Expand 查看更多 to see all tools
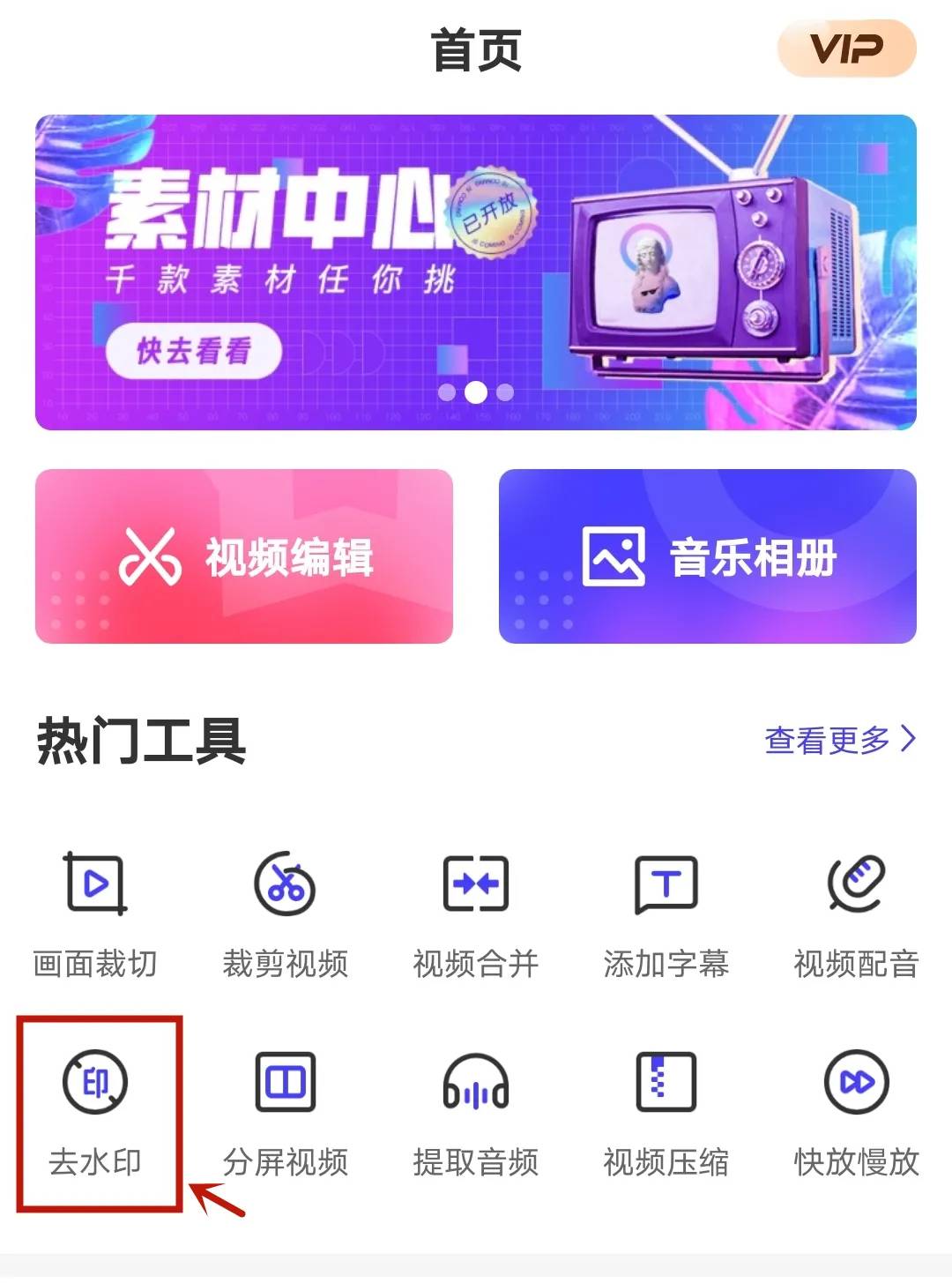Viewport: 952px width, 1283px height. coord(837,742)
